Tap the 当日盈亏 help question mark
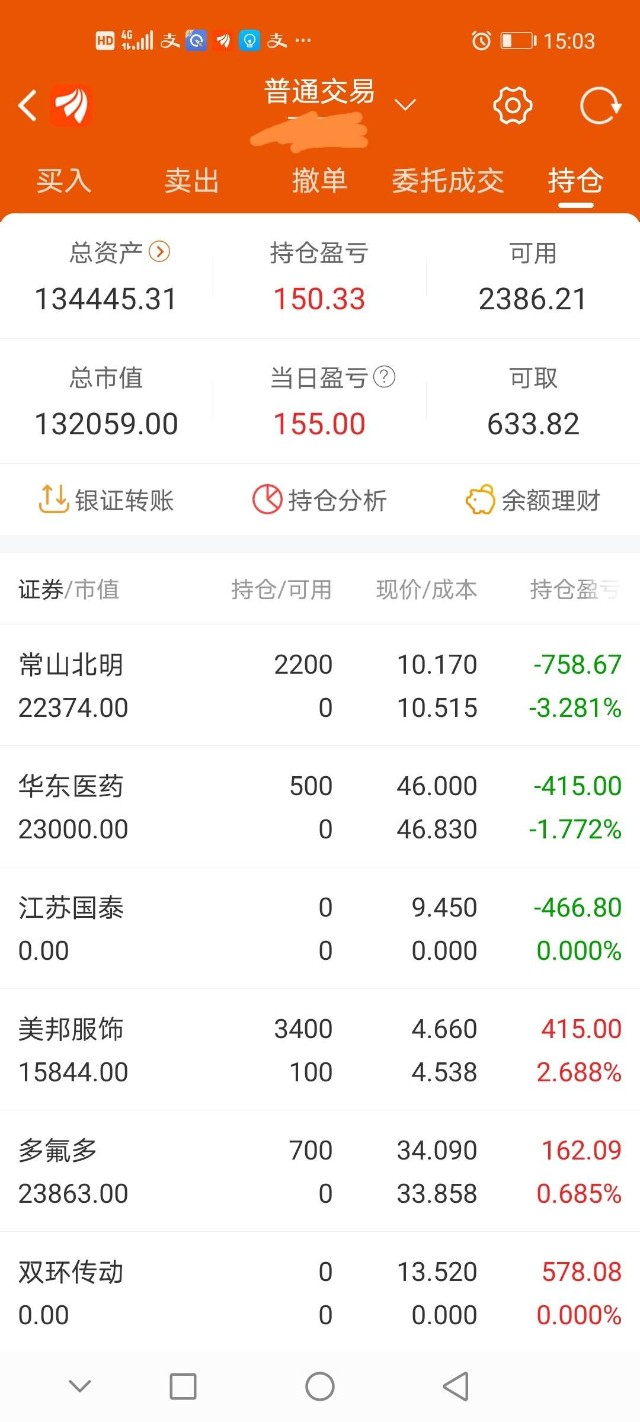 [x=384, y=377]
